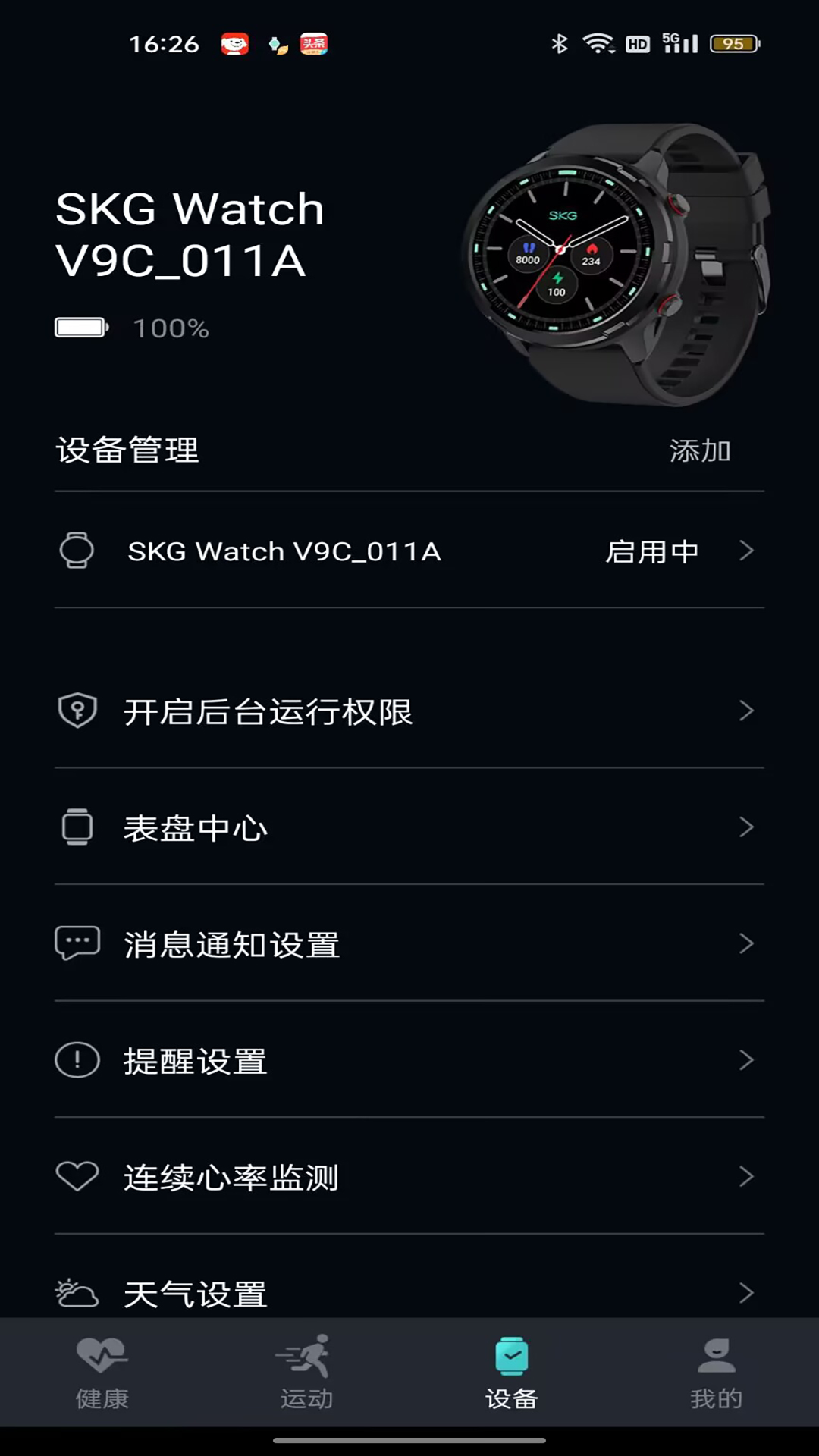Tap 添加 to add a device
This screenshot has width=819, height=1456.
699,451
